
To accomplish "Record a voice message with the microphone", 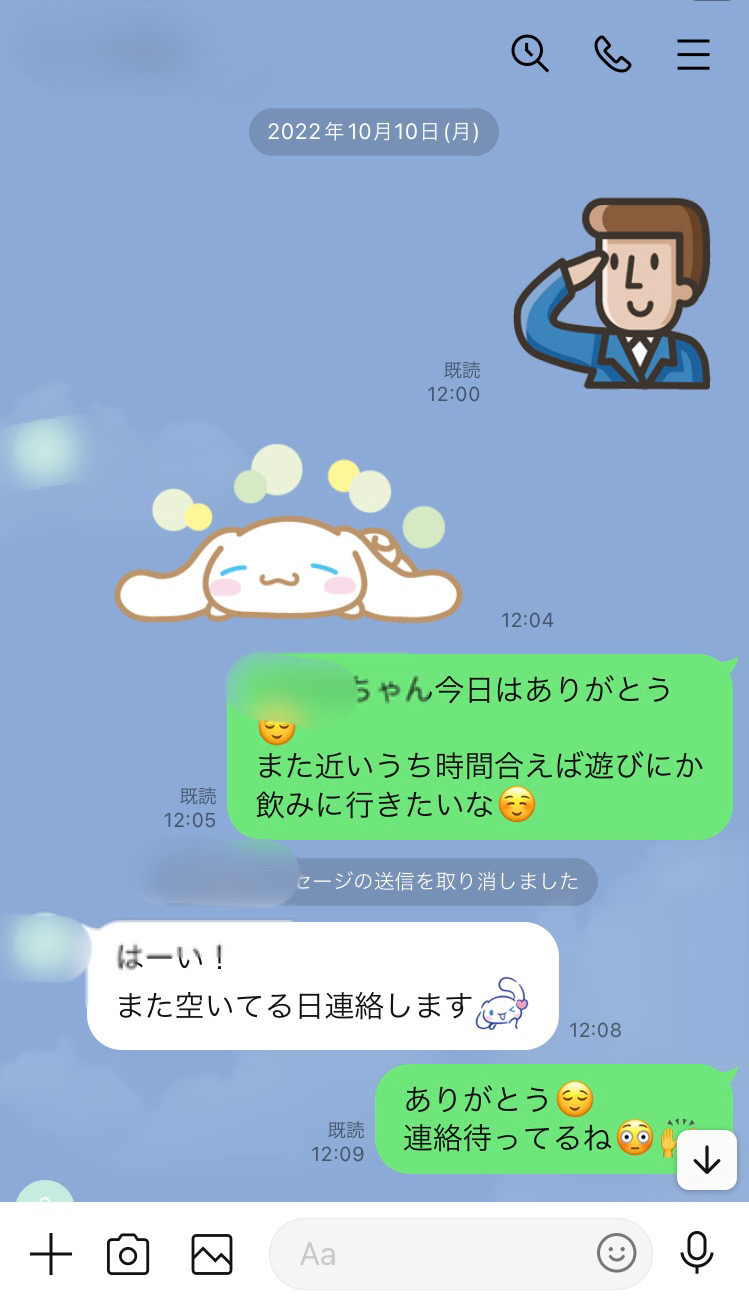I will [696, 1254].
